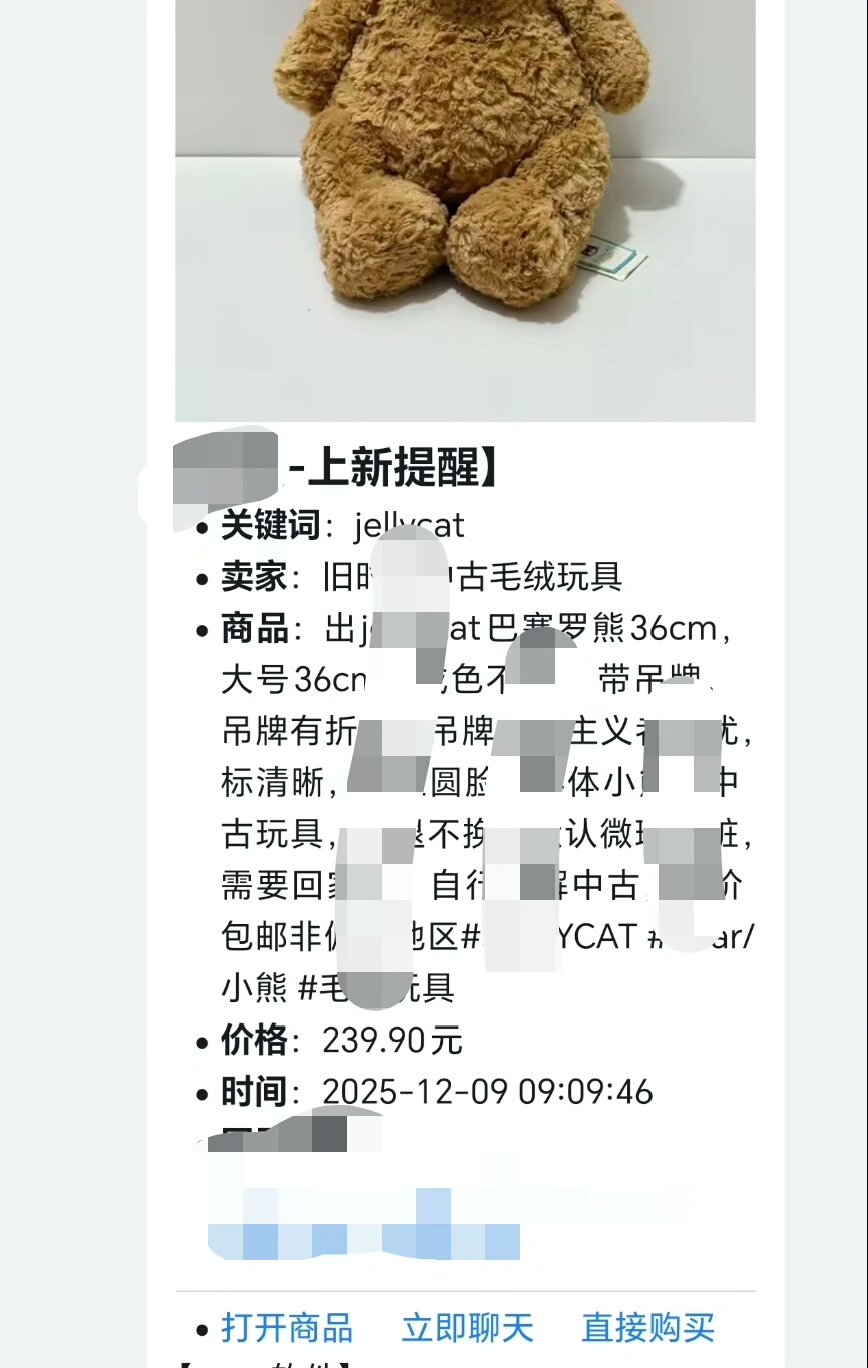868x1368 pixels.
Task: Buy now via 直接购买 link
Action: (x=648, y=1328)
